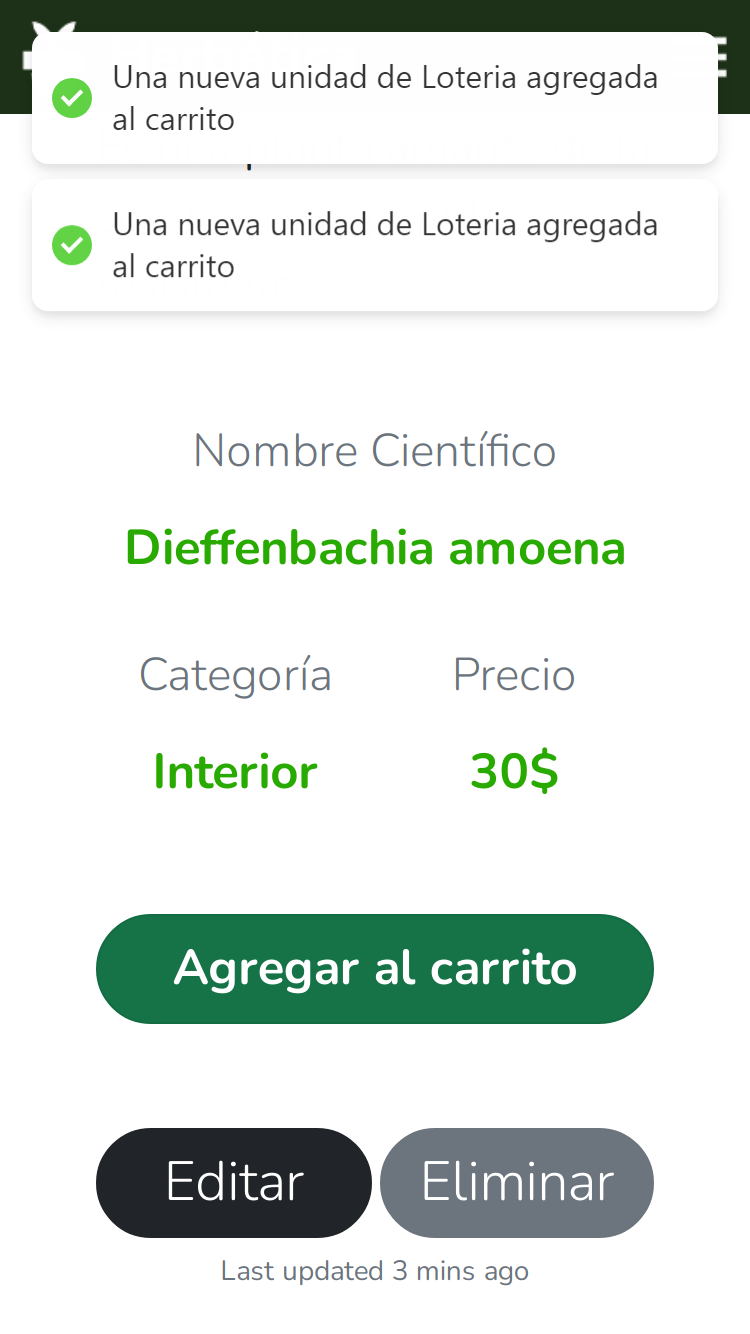Click 'Agregar al carrito' to add the plant
Viewport: 750px width, 1334px height.
[375, 968]
